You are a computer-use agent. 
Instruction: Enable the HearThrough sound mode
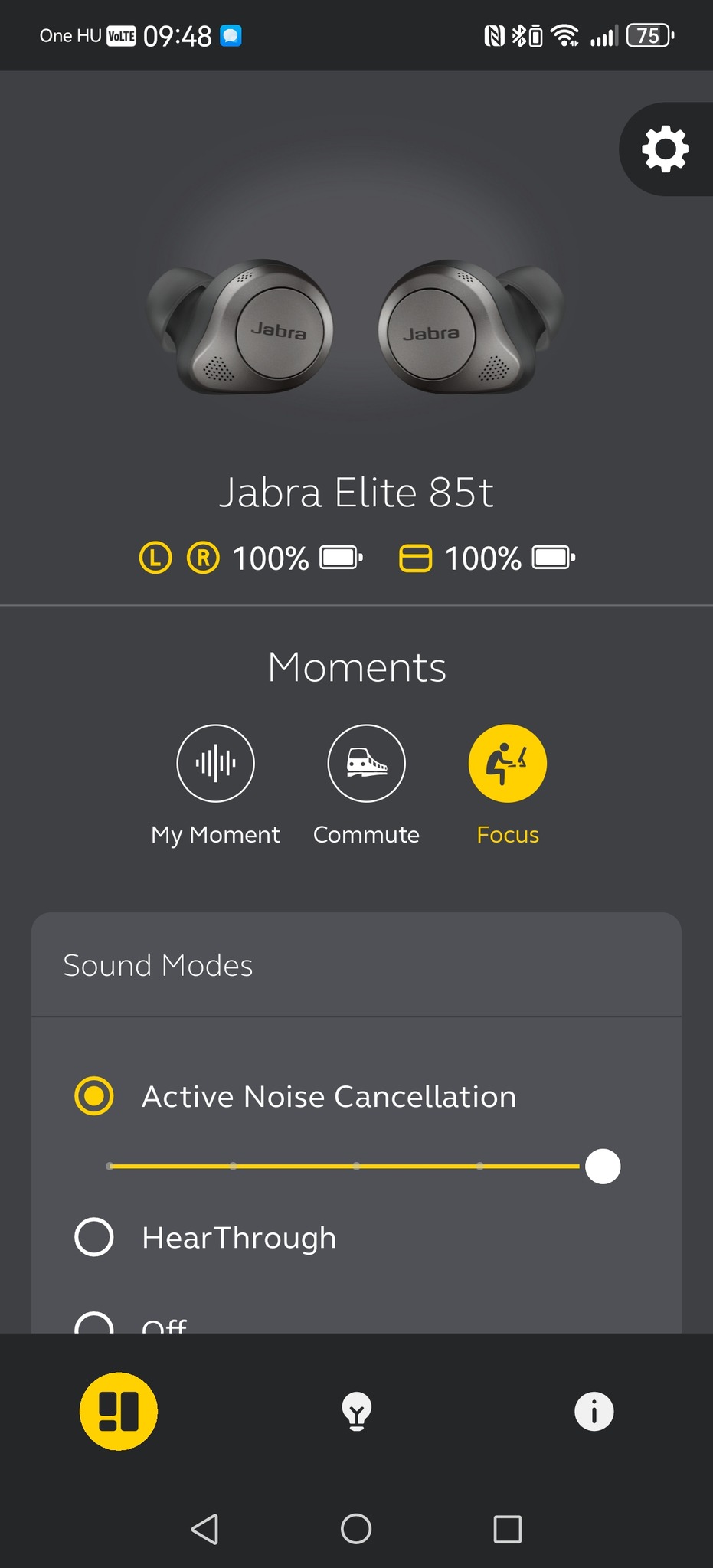(x=94, y=1237)
